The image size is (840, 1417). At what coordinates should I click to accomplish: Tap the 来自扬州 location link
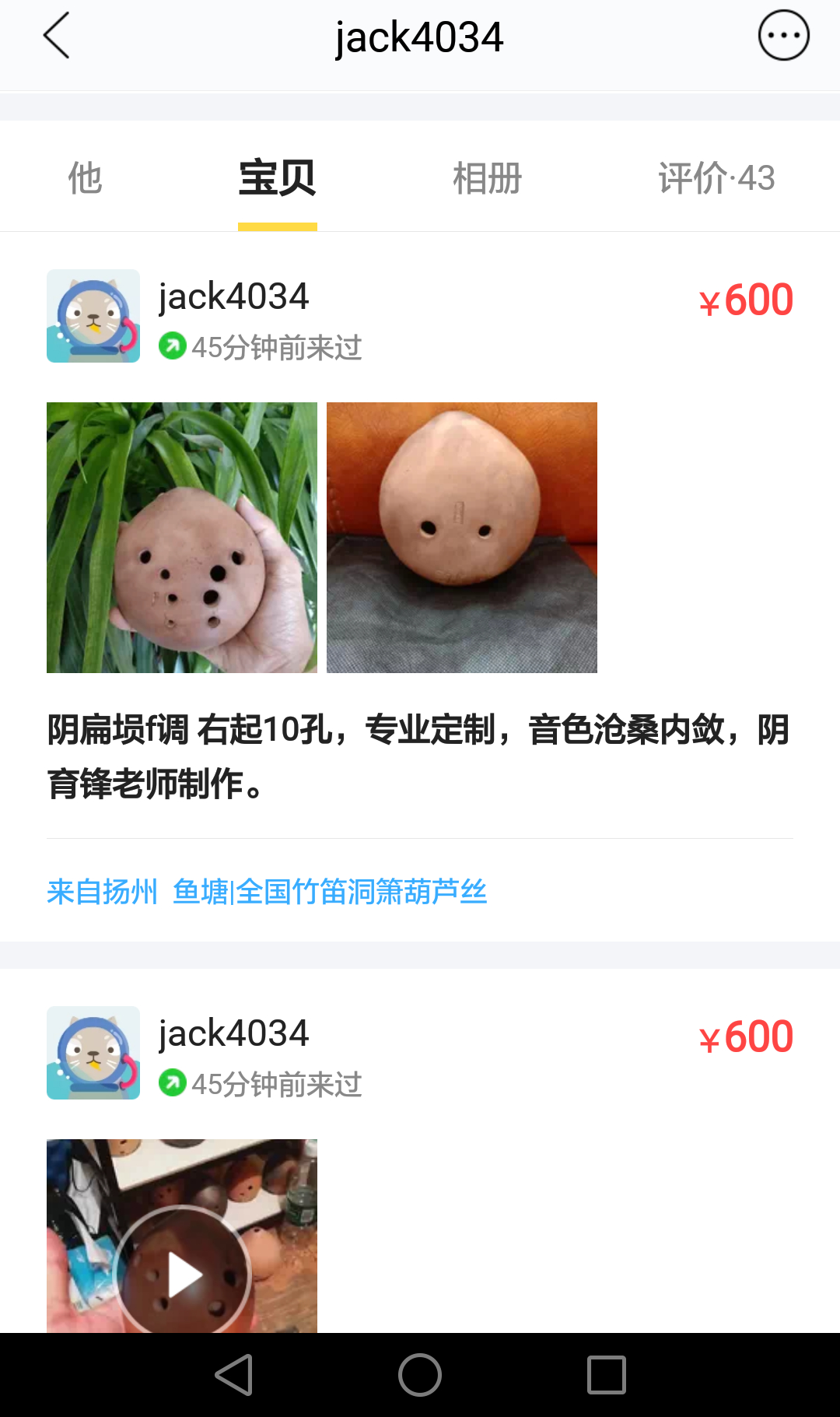tap(102, 892)
